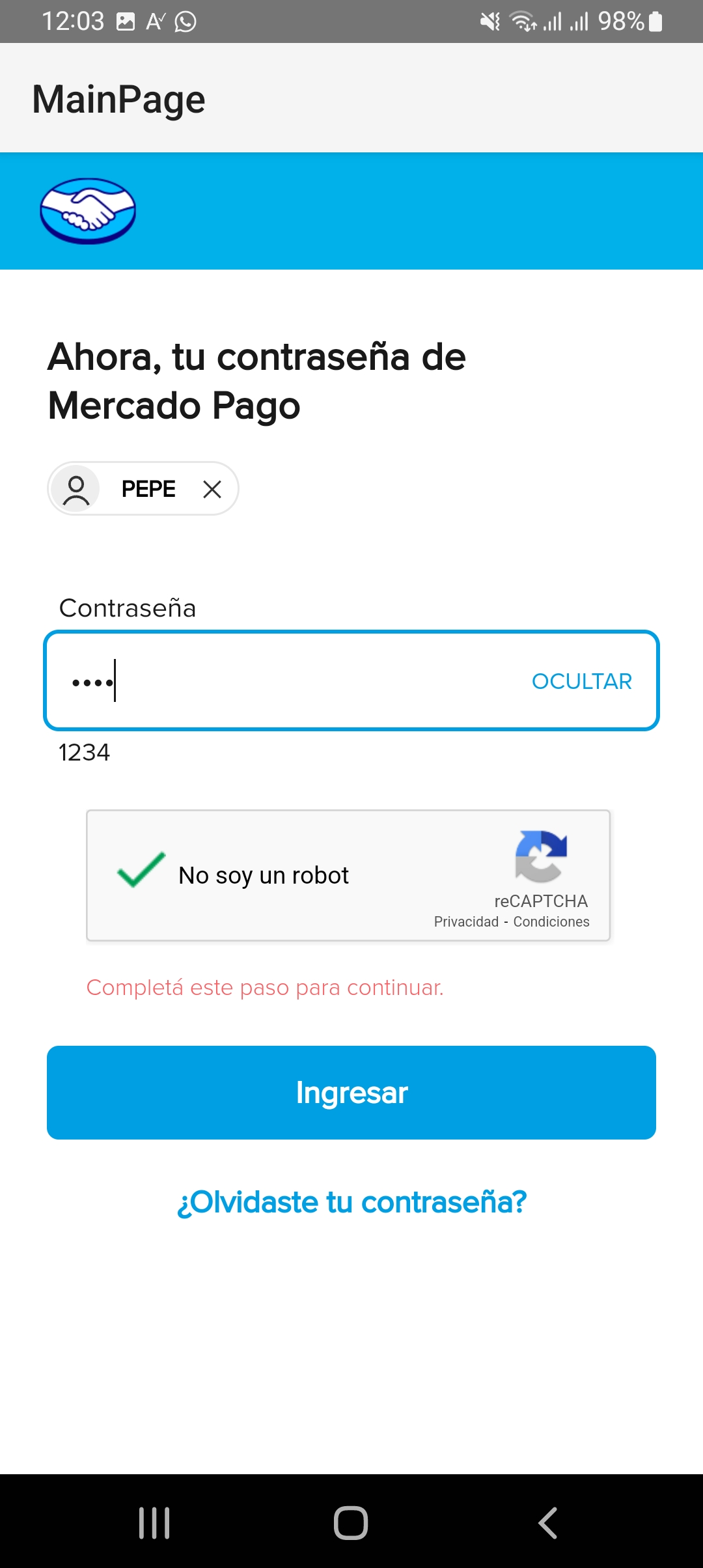Focus the Contraseña password field

[293, 681]
